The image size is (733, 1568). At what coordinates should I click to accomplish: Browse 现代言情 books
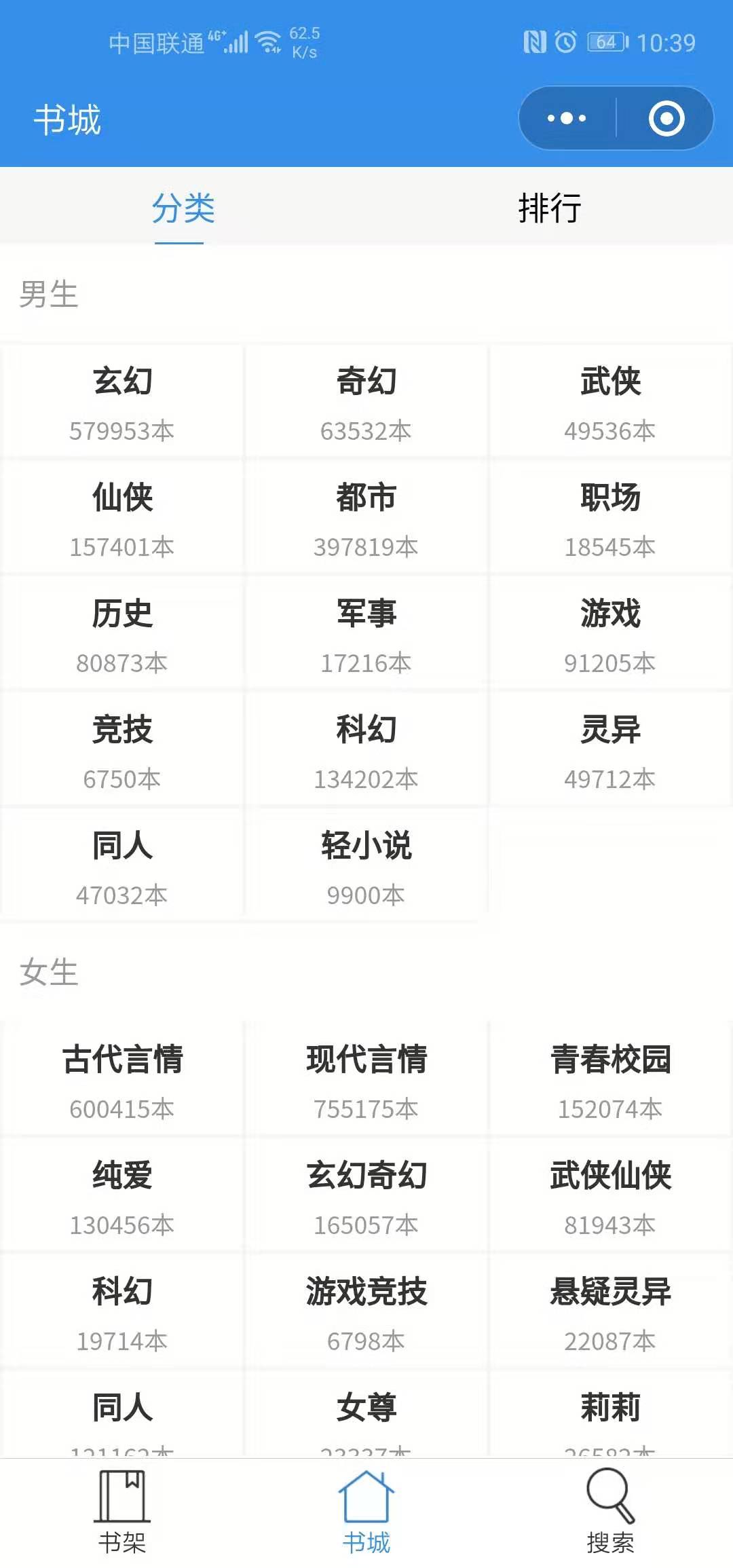pyautogui.click(x=366, y=1080)
